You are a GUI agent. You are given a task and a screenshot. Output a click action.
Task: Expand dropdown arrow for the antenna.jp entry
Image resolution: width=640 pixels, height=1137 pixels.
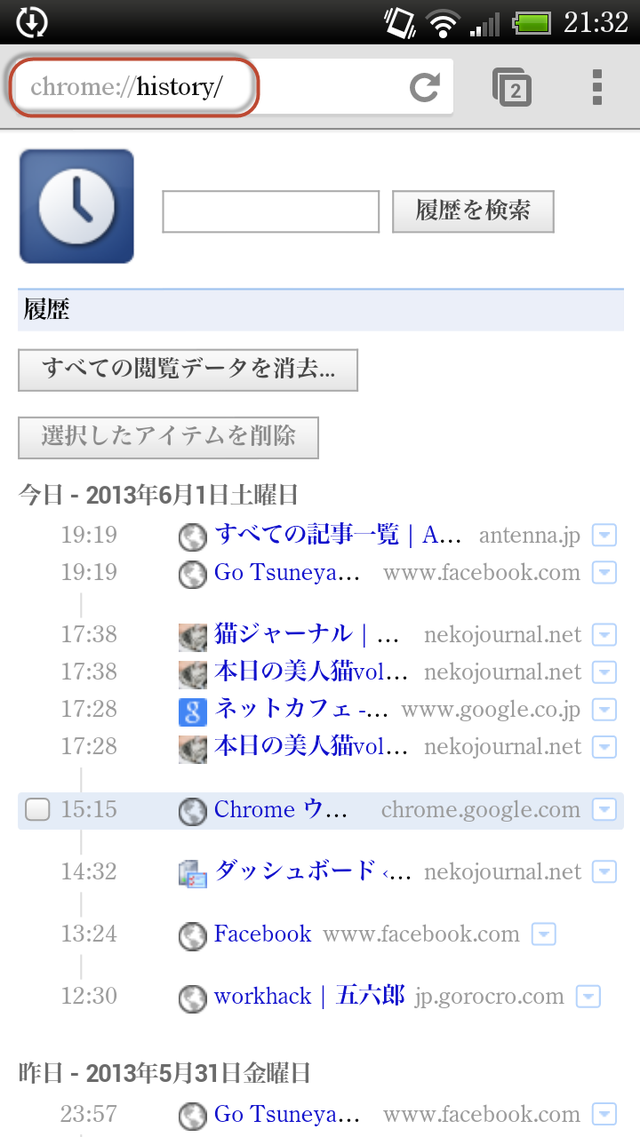click(604, 536)
